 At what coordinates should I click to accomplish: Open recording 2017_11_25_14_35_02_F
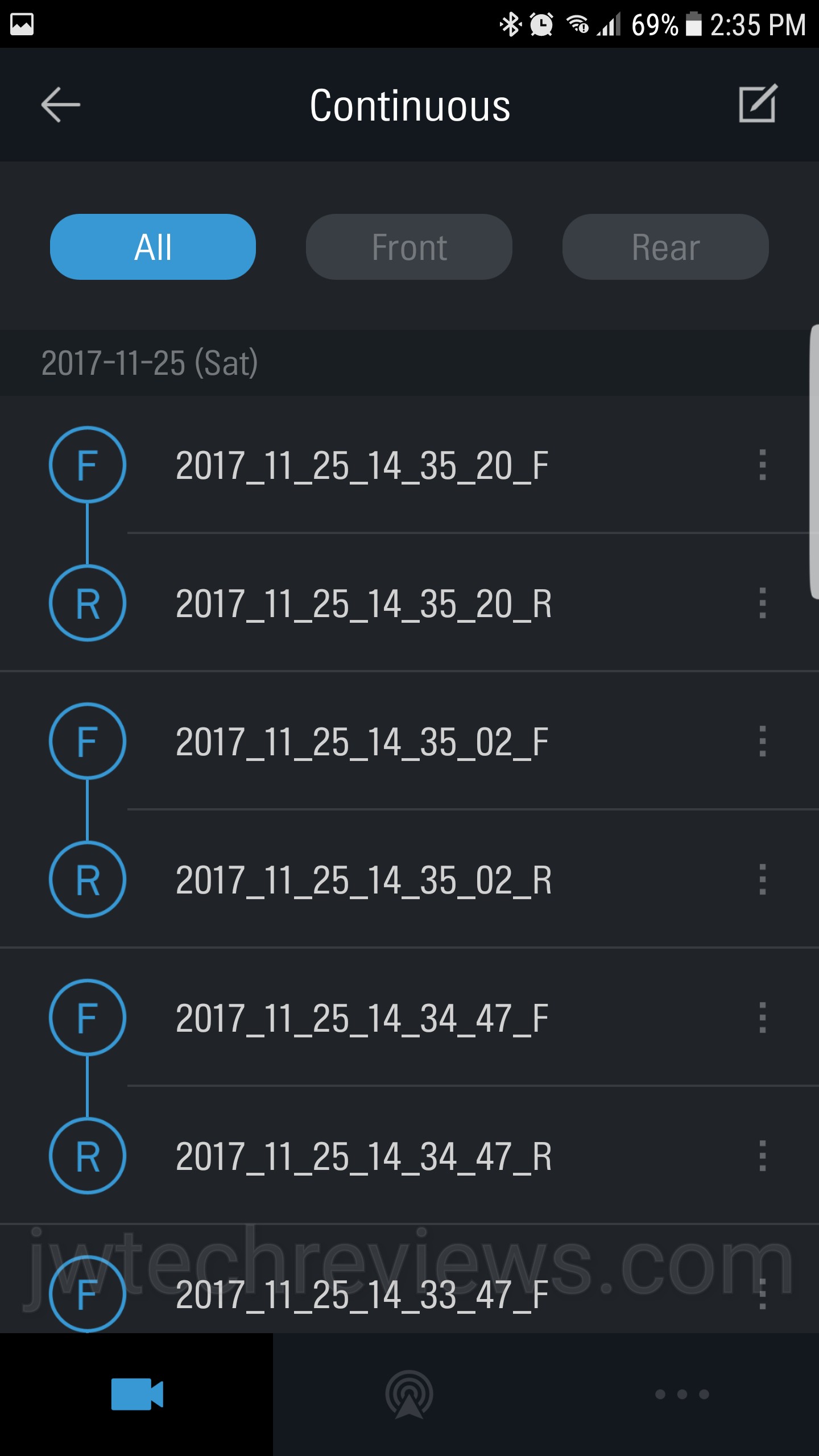point(362,742)
